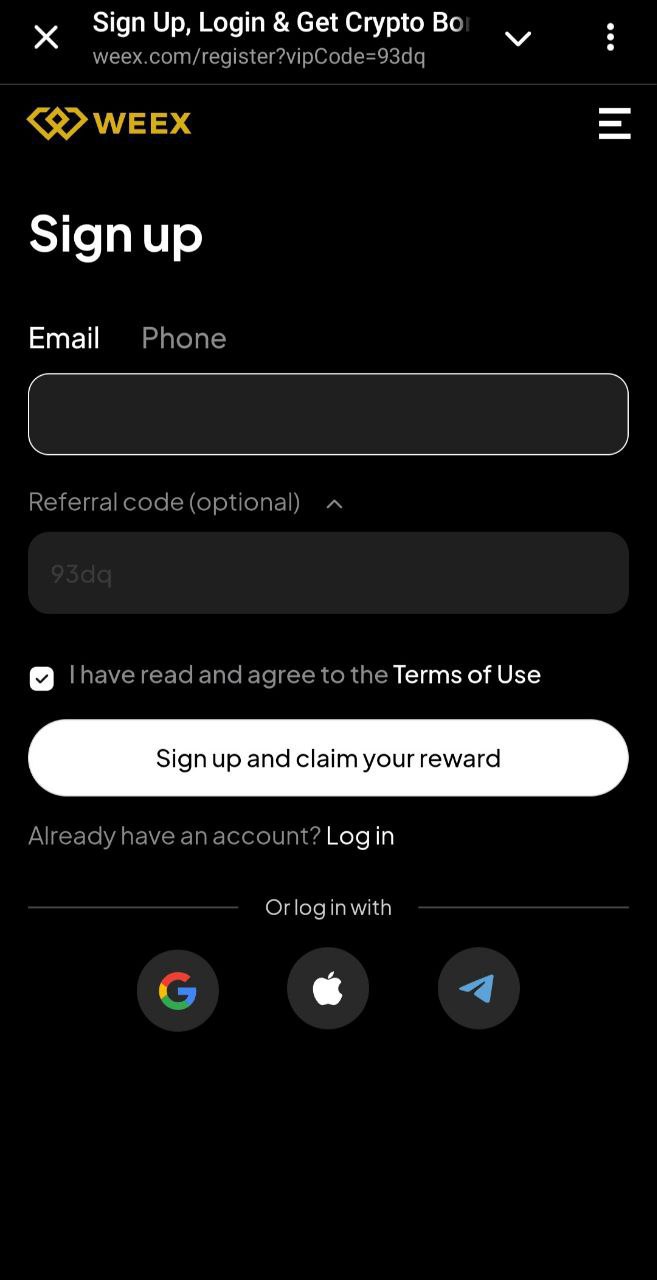Open the WEEX hamburger menu
The width and height of the screenshot is (657, 1280).
pos(614,123)
